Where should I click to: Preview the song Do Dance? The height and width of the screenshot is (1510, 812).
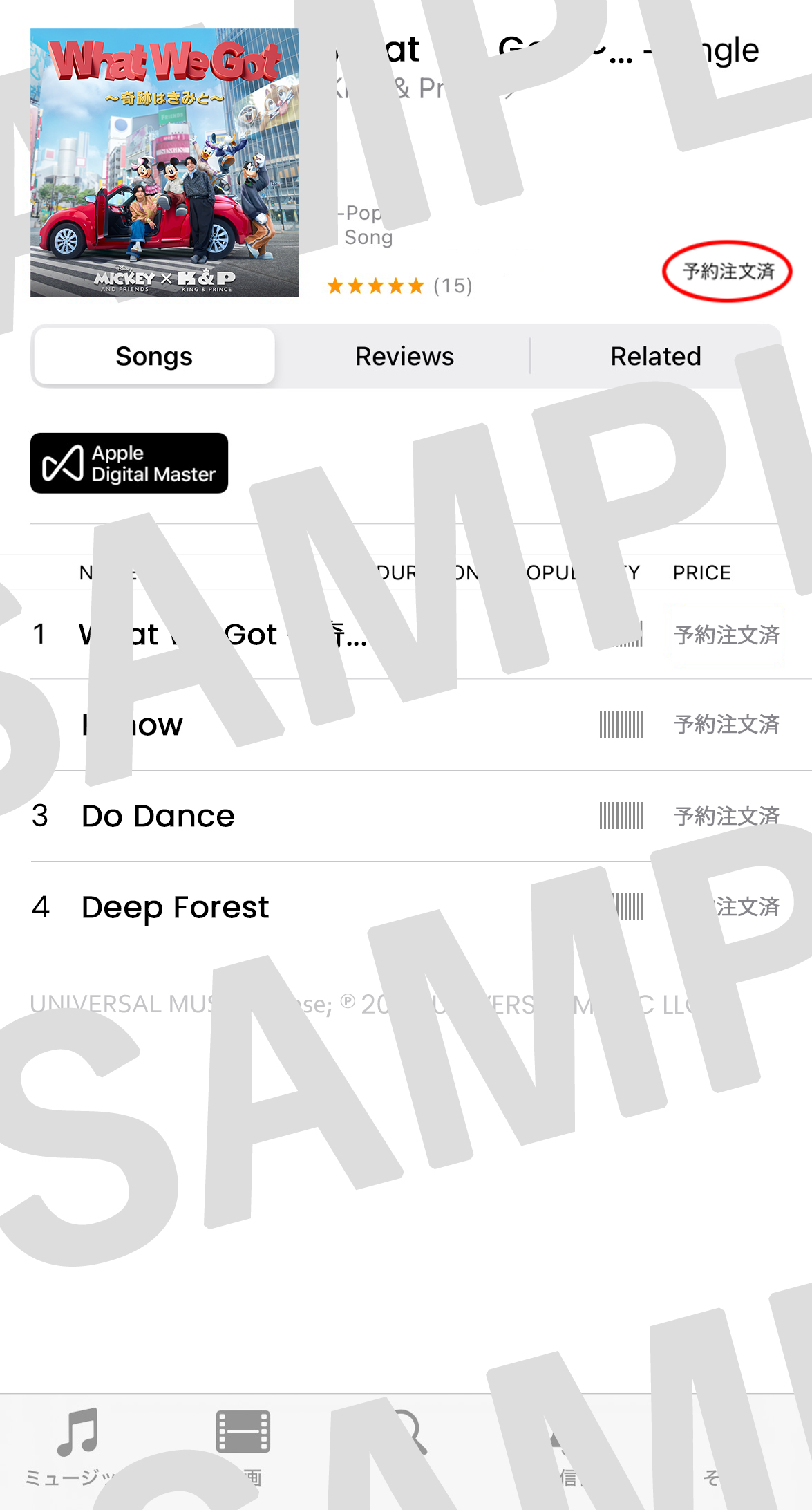pos(158,817)
